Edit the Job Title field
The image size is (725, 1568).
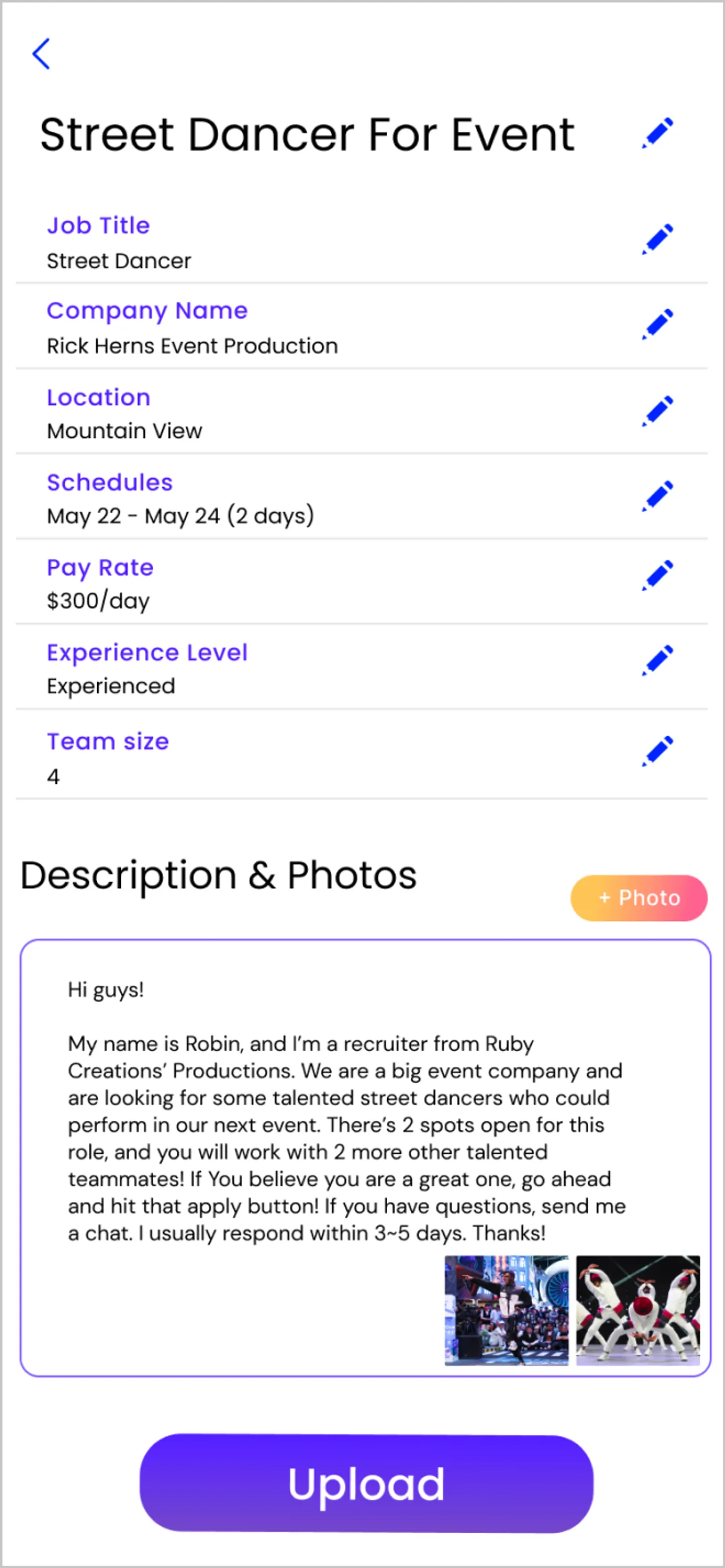click(x=658, y=239)
